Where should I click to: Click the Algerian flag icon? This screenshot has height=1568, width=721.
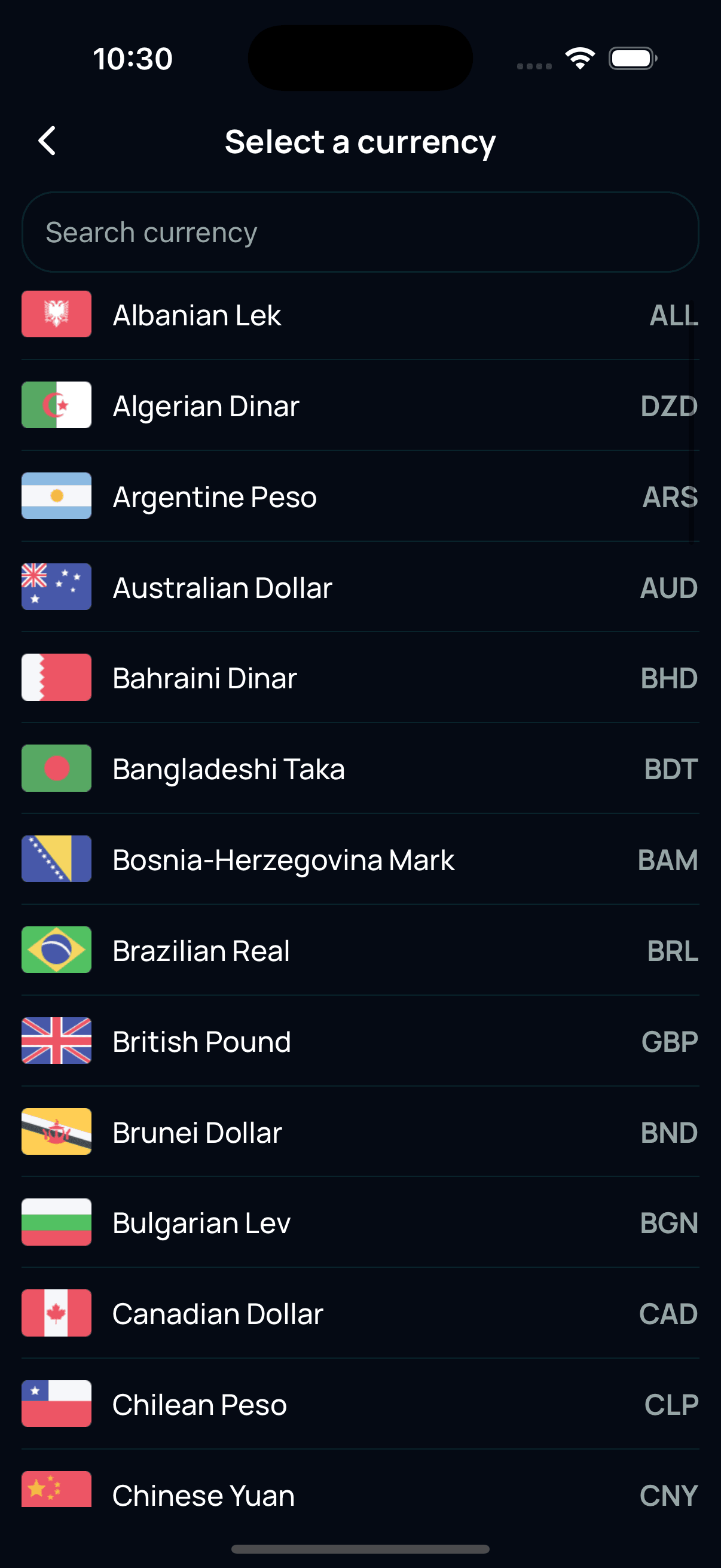tap(56, 404)
